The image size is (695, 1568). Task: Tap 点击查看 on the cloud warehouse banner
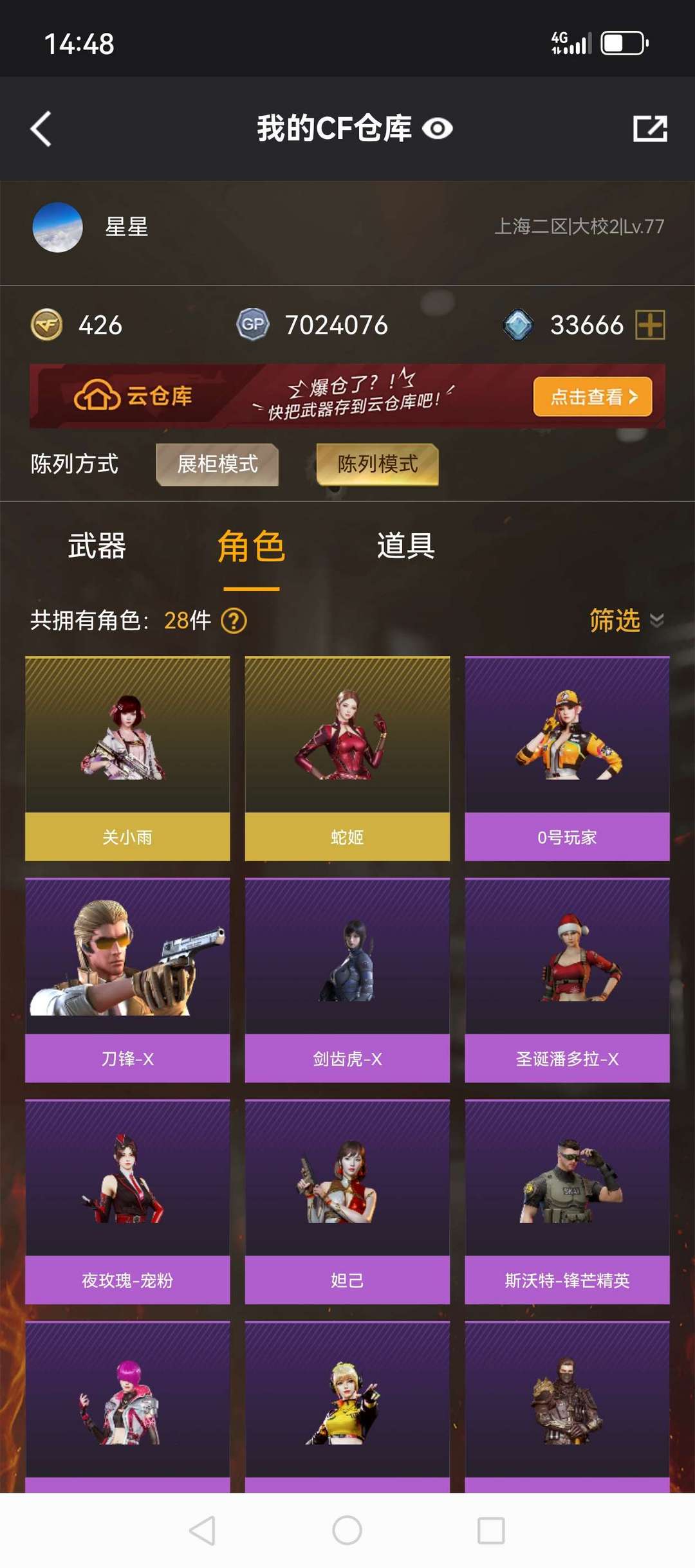point(593,396)
